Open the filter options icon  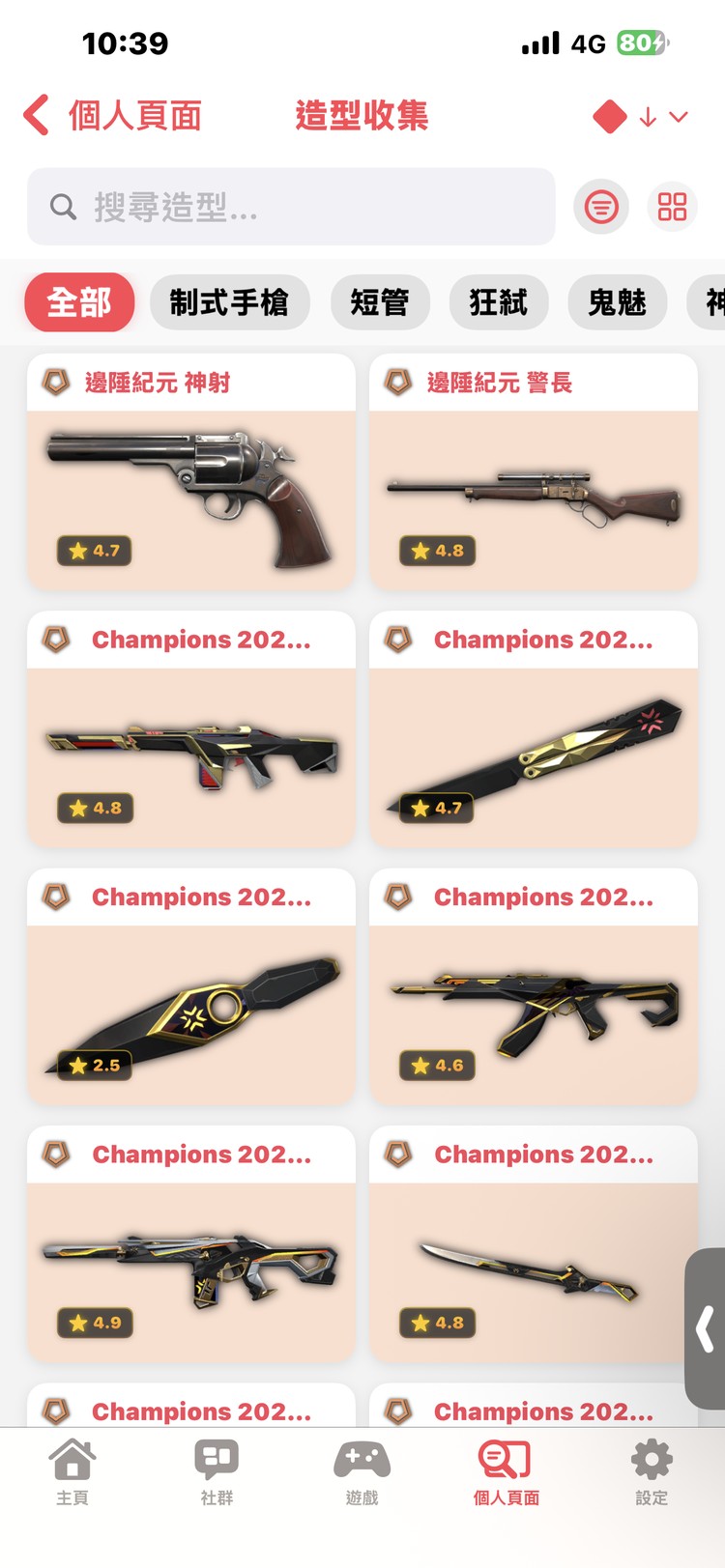pyautogui.click(x=601, y=207)
